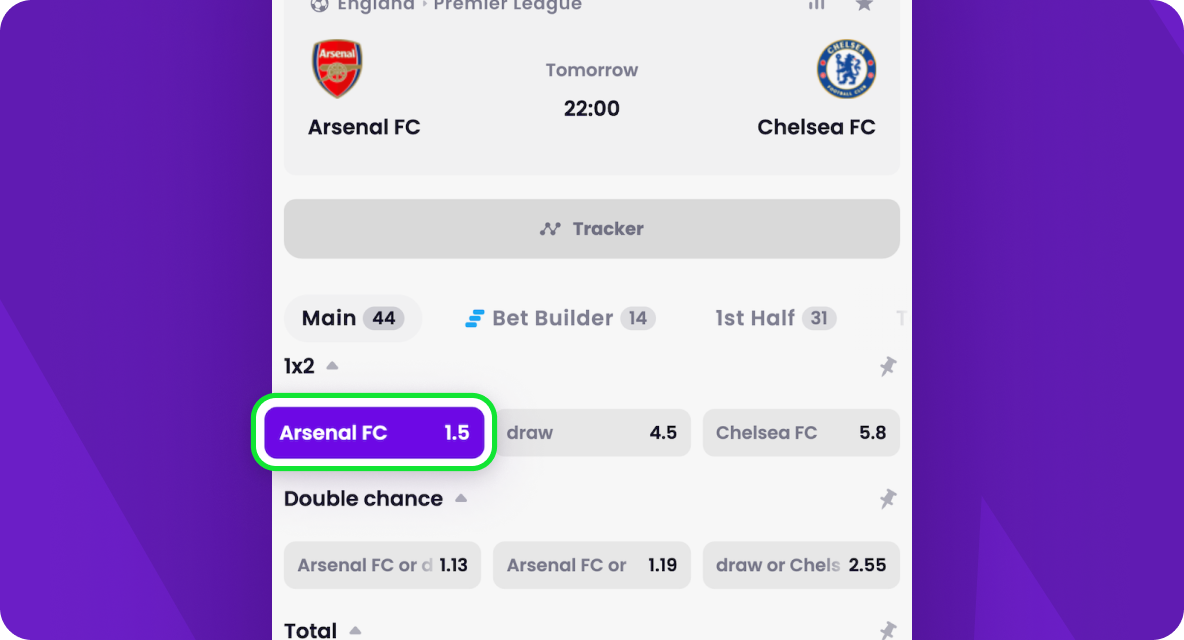Collapse the Total market section
Image resolution: width=1184 pixels, height=640 pixels.
coord(354,630)
